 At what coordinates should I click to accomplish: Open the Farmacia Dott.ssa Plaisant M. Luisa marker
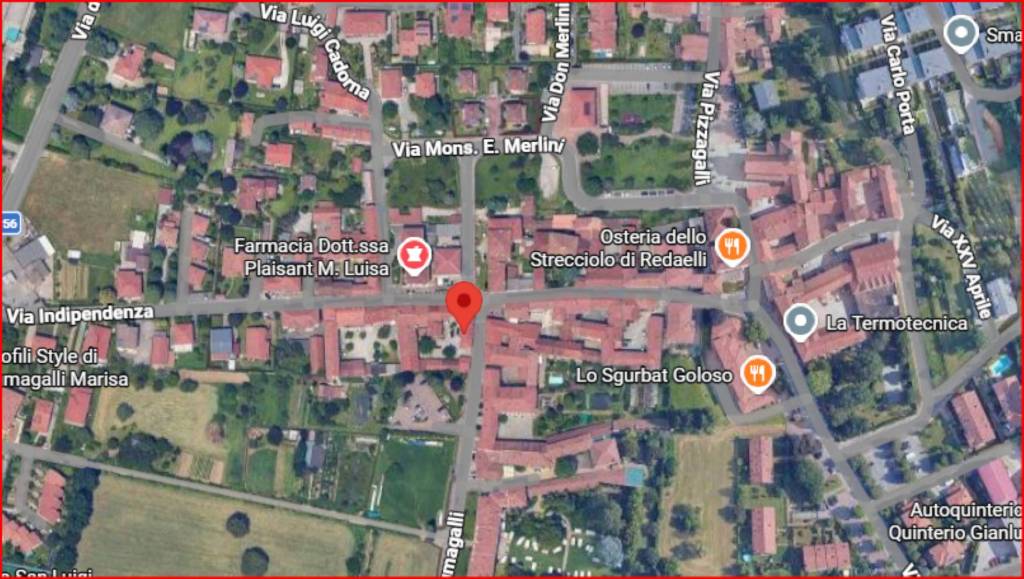411,255
